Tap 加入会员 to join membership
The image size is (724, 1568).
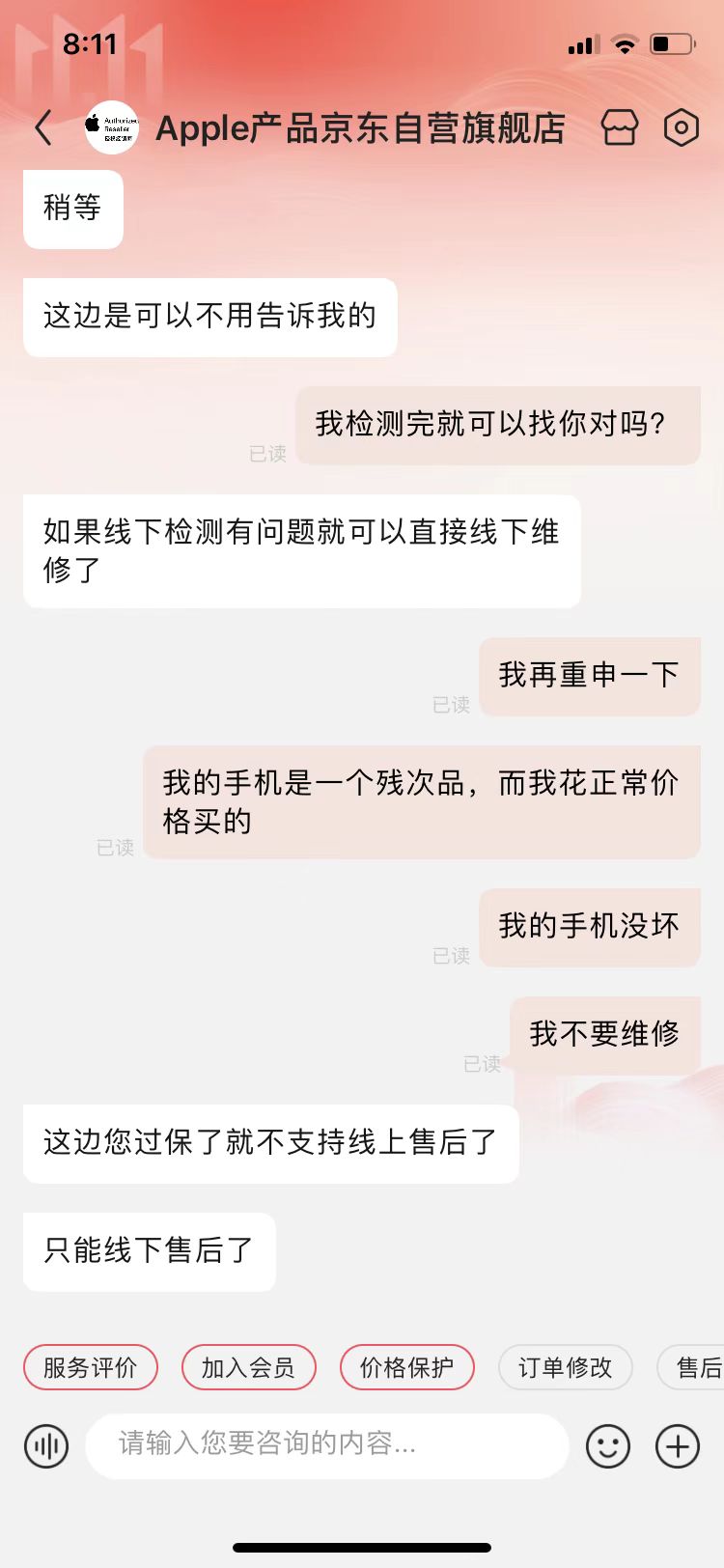(248, 1367)
